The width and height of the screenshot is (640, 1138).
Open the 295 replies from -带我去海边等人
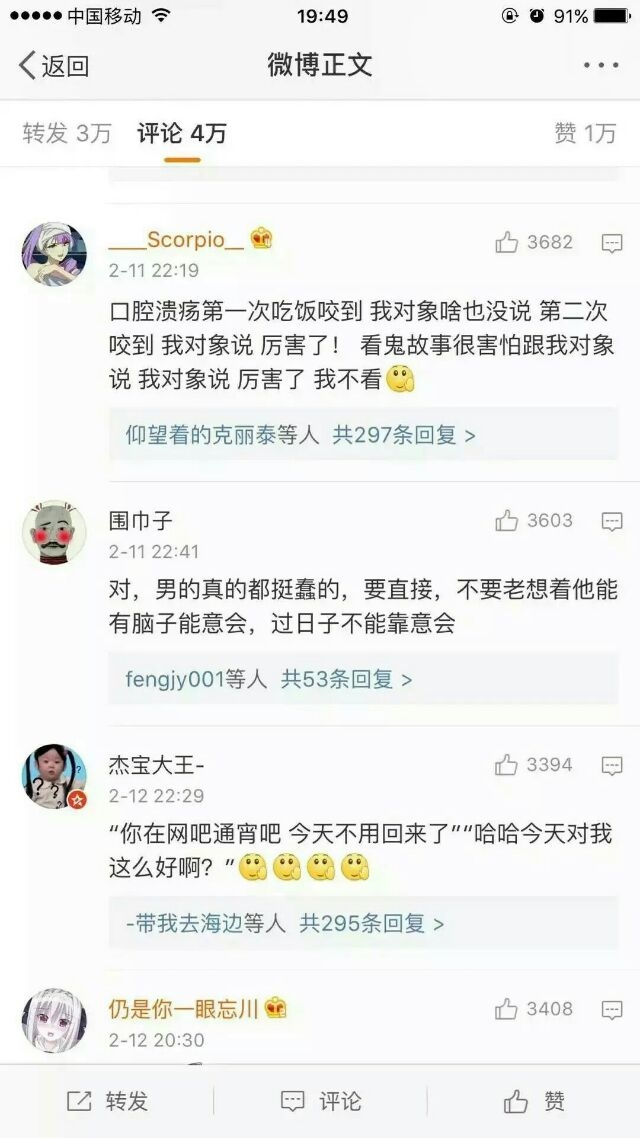[x=364, y=923]
